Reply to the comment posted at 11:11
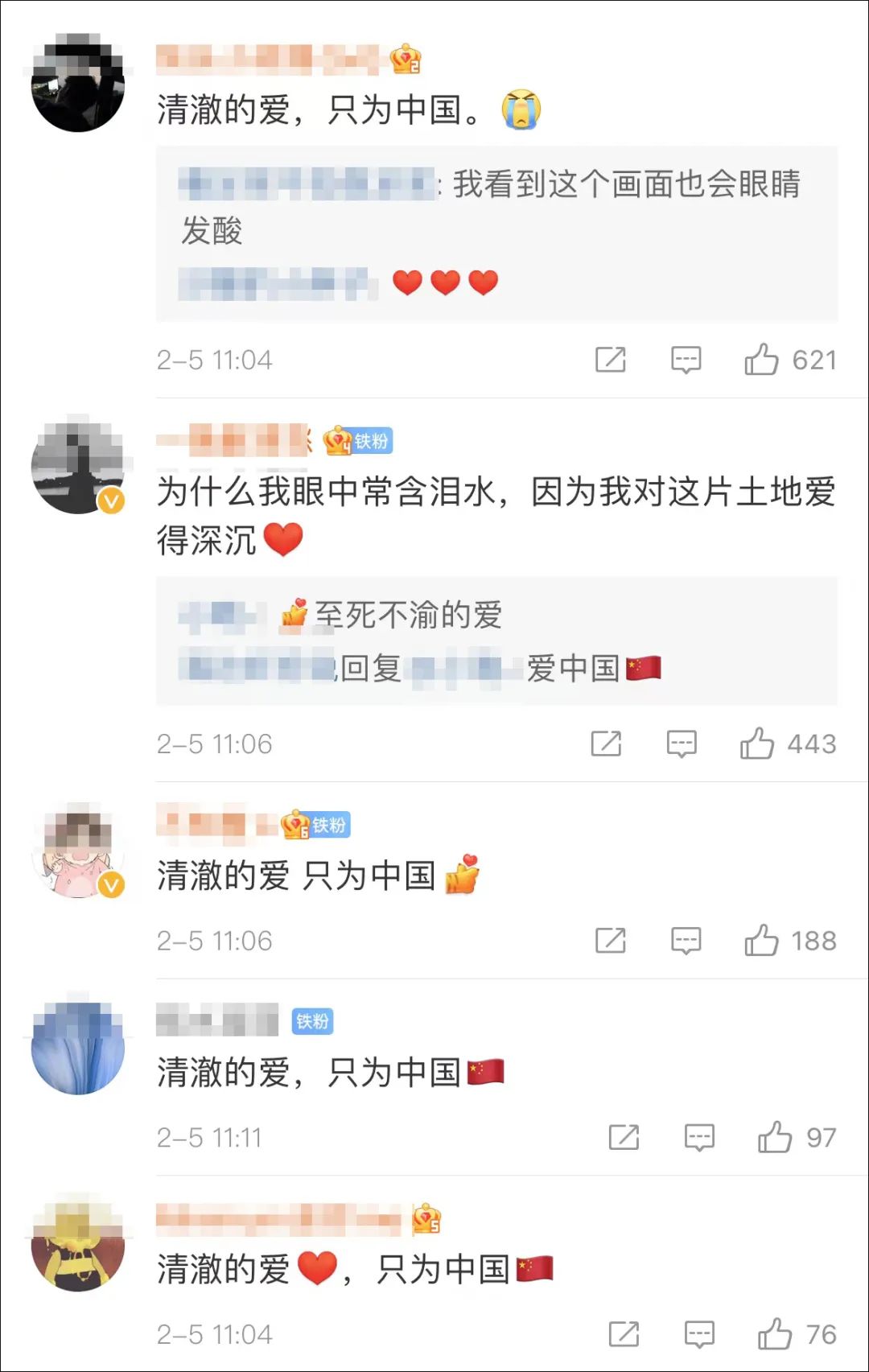 698,1137
